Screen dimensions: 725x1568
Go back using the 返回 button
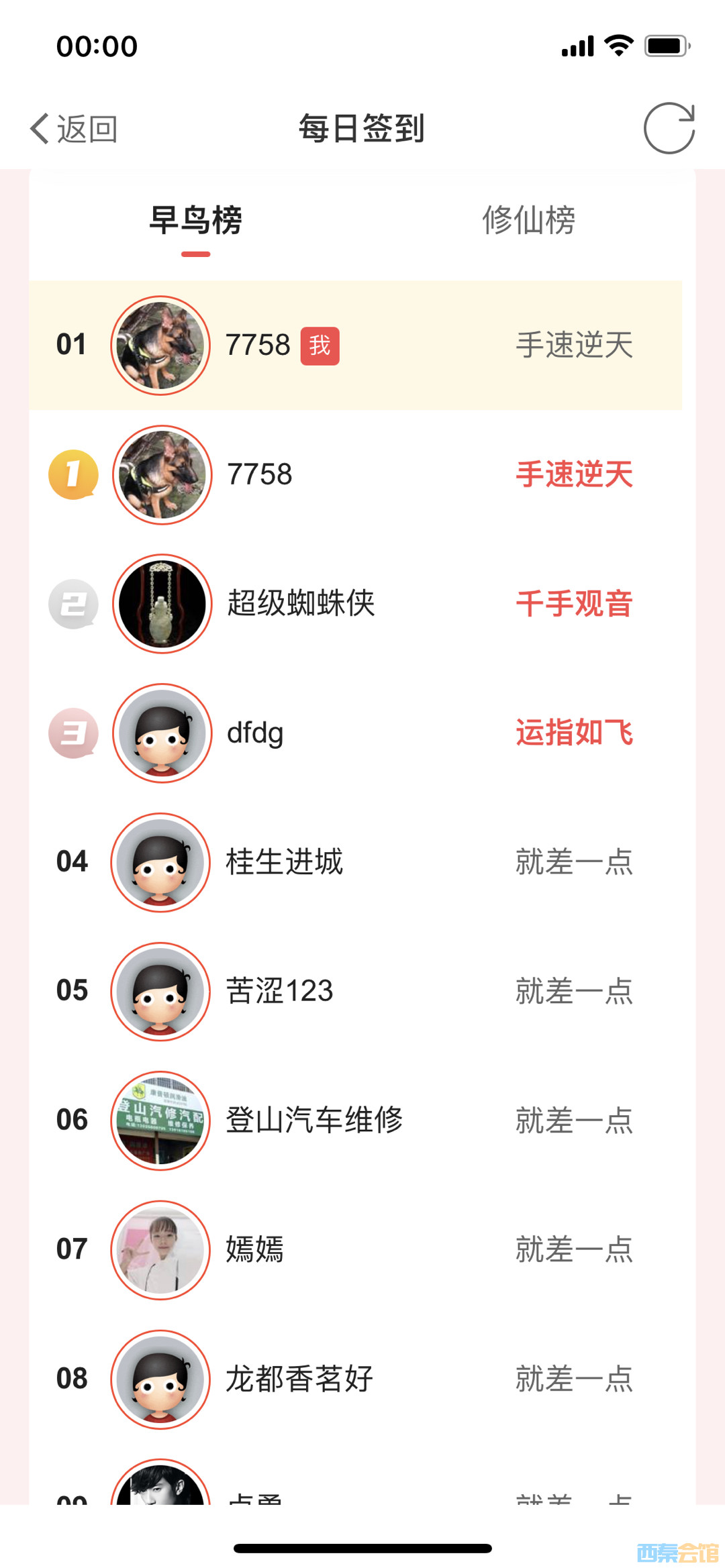[74, 129]
